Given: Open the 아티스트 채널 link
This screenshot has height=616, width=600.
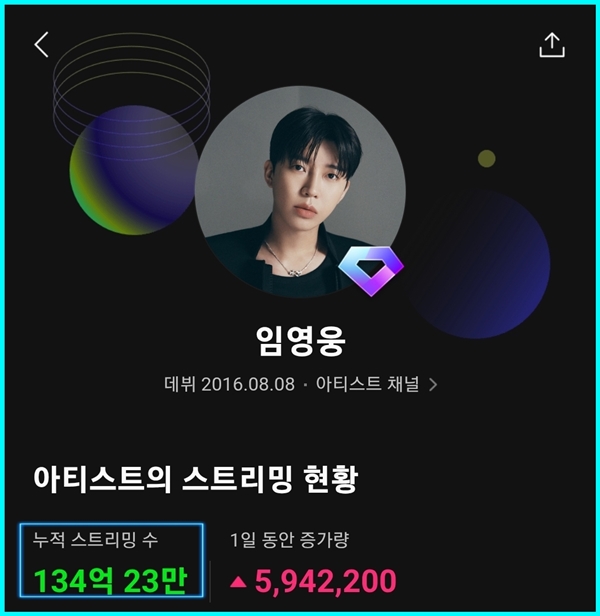Looking at the screenshot, I should coord(375,383).
